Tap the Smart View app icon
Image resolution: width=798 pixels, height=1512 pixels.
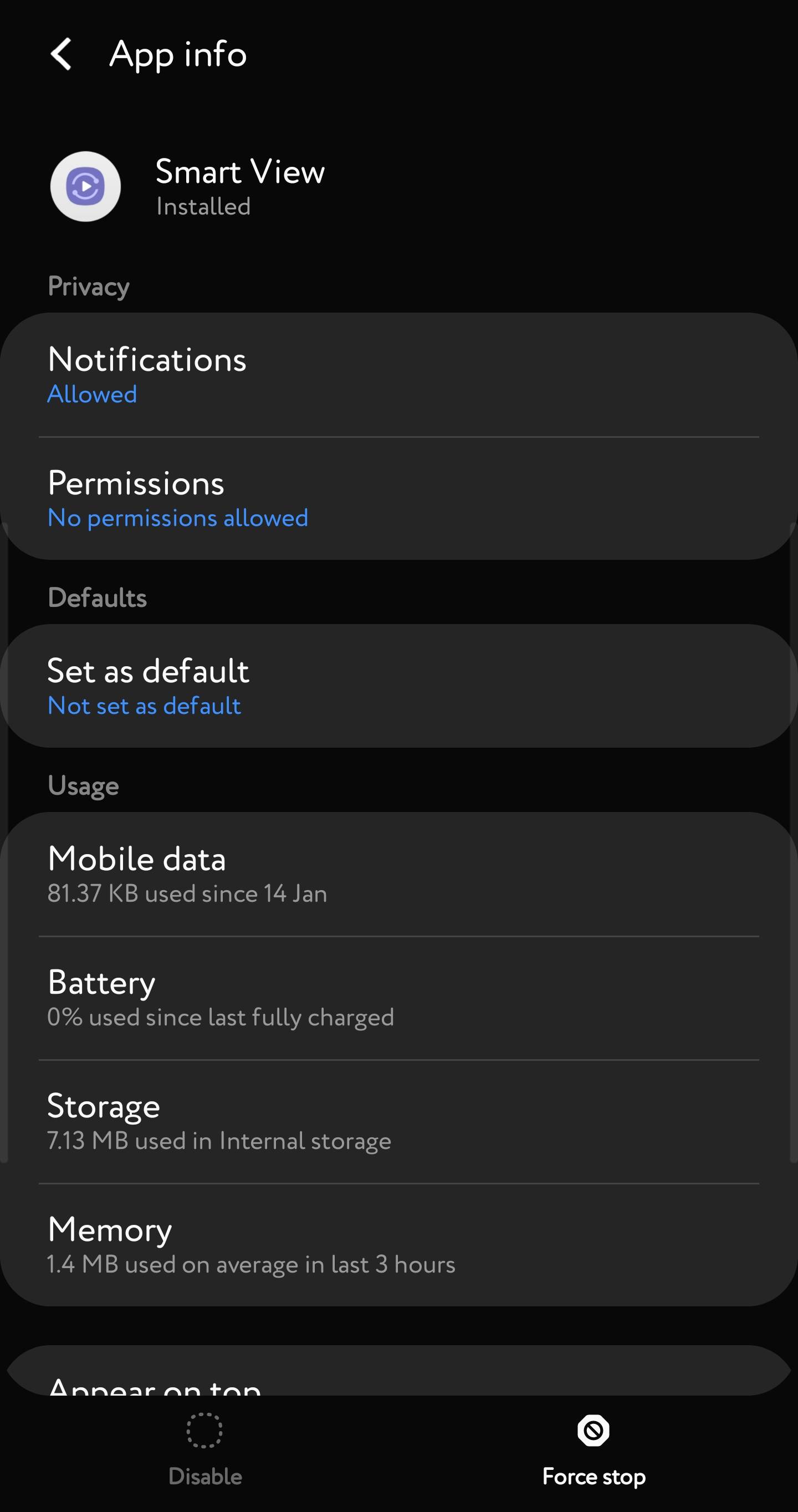[86, 186]
